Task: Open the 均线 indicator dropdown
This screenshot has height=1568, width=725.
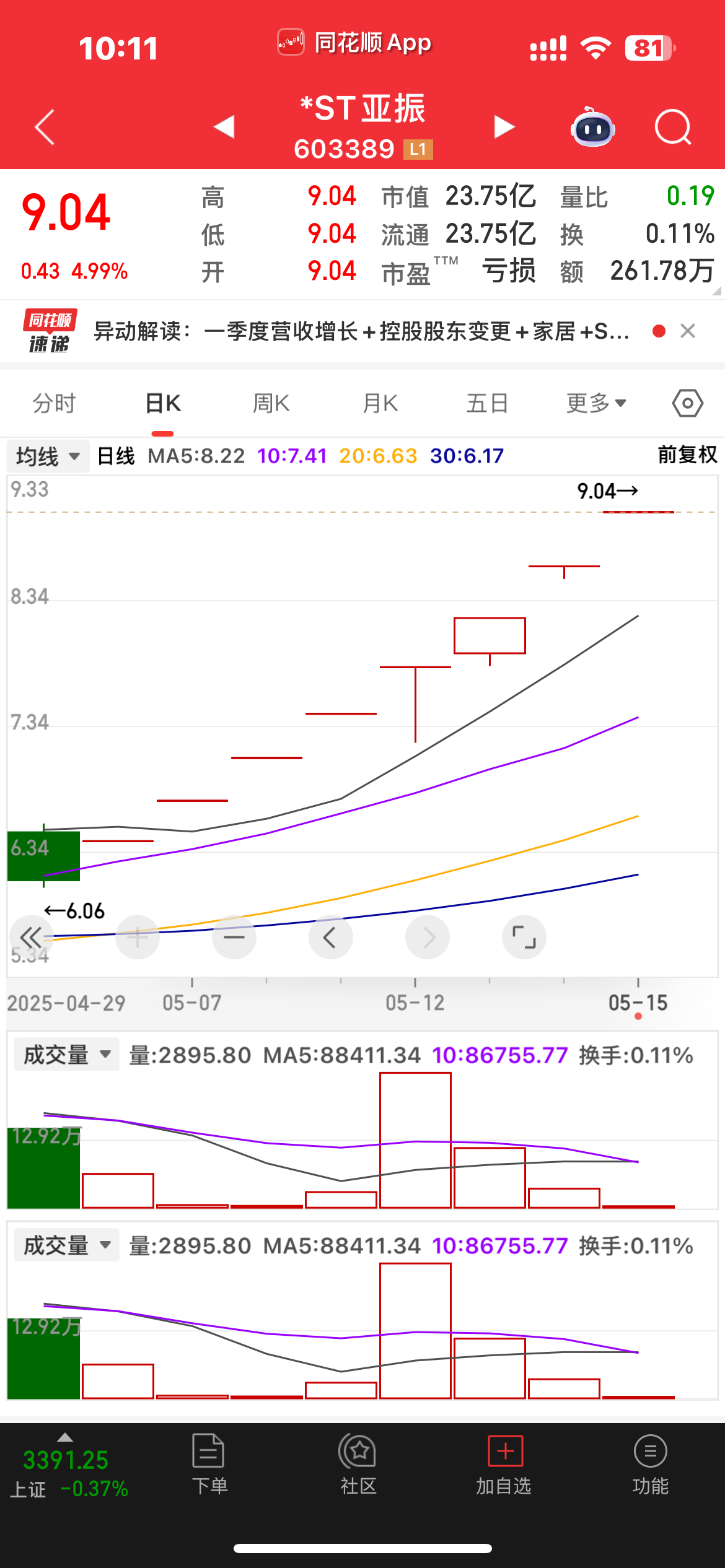Action: click(x=48, y=457)
